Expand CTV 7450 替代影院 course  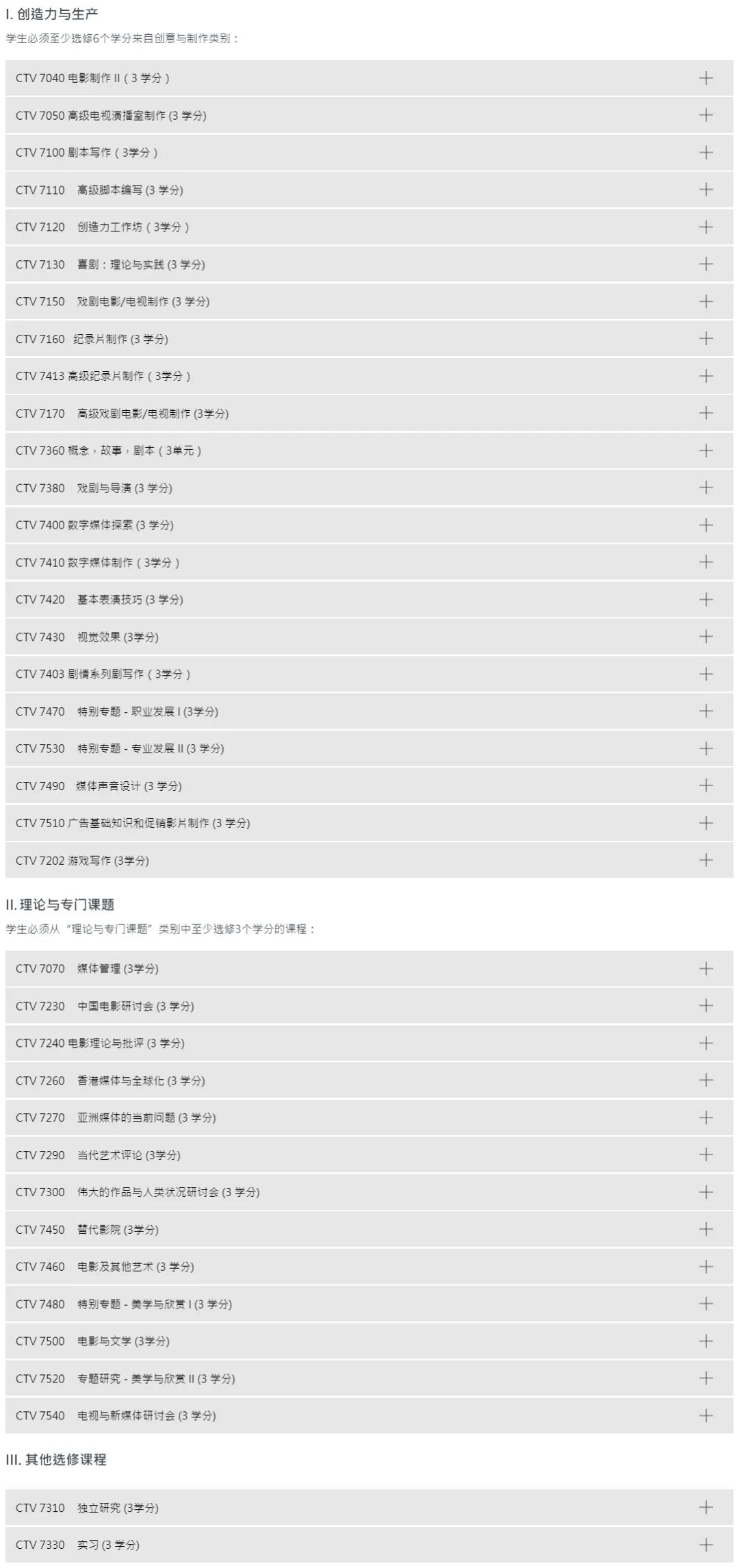click(x=705, y=1230)
